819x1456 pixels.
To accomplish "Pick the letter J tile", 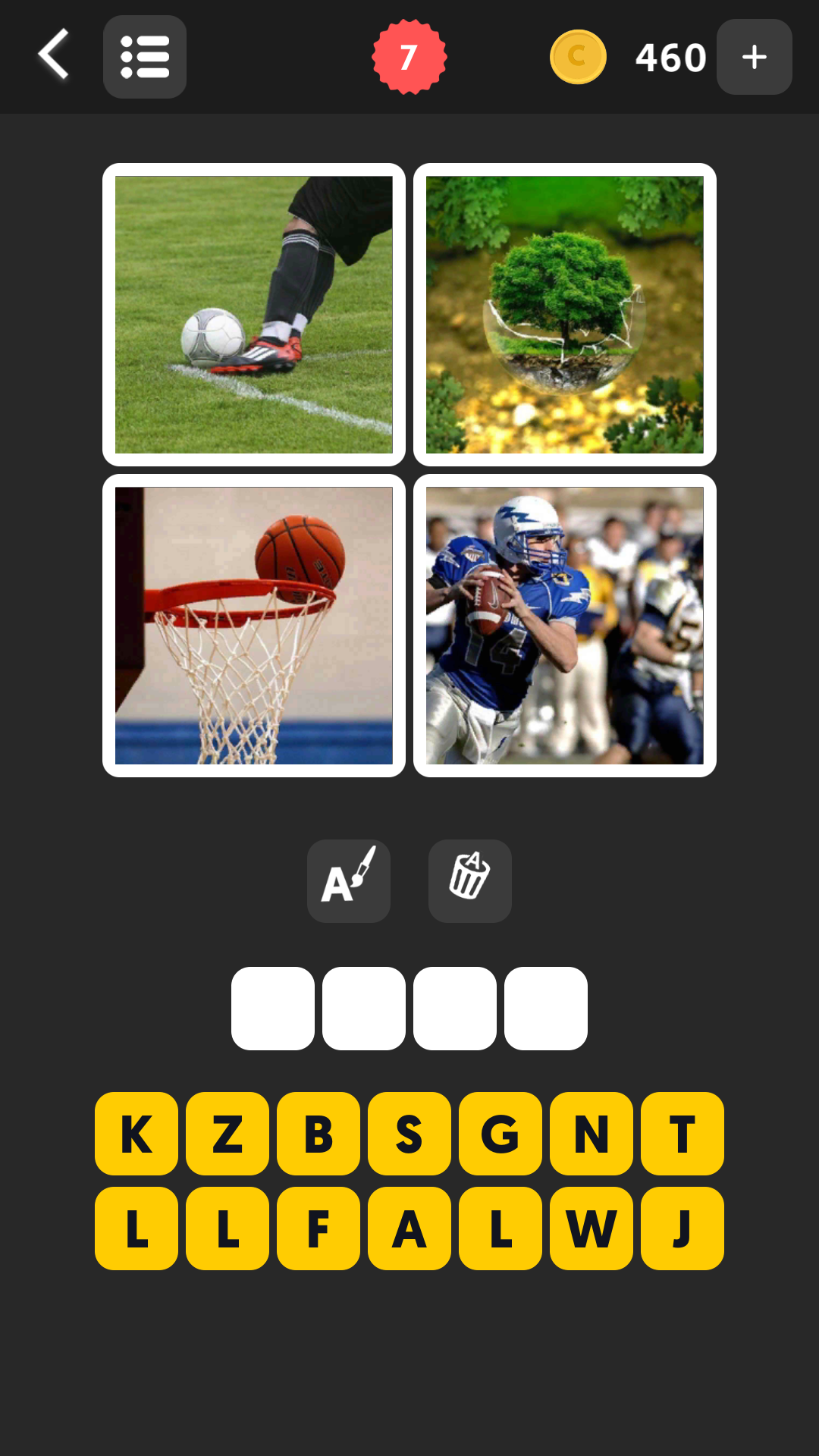I will [x=682, y=1228].
